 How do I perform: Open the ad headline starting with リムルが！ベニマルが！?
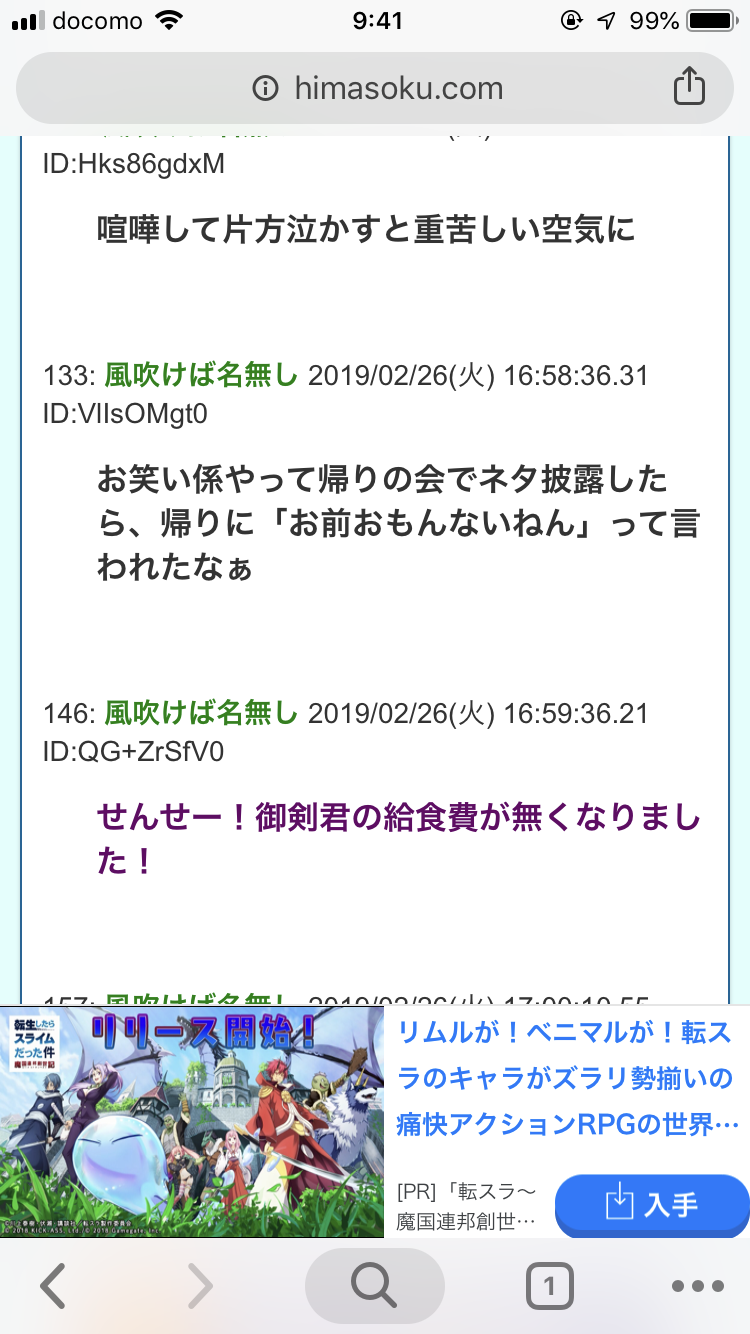(568, 1078)
